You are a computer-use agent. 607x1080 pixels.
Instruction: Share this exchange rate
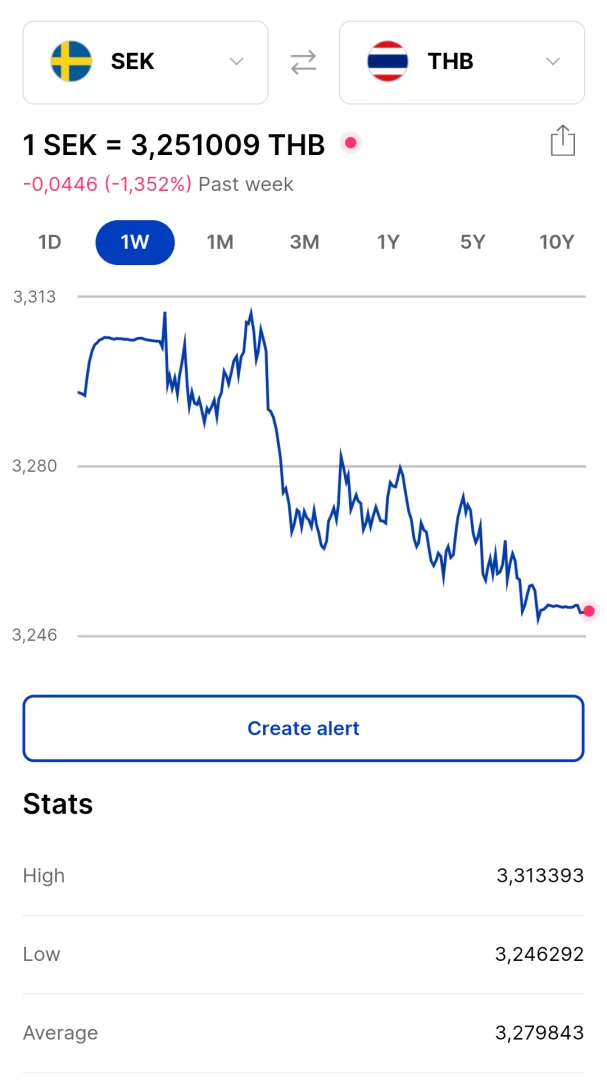tap(563, 141)
